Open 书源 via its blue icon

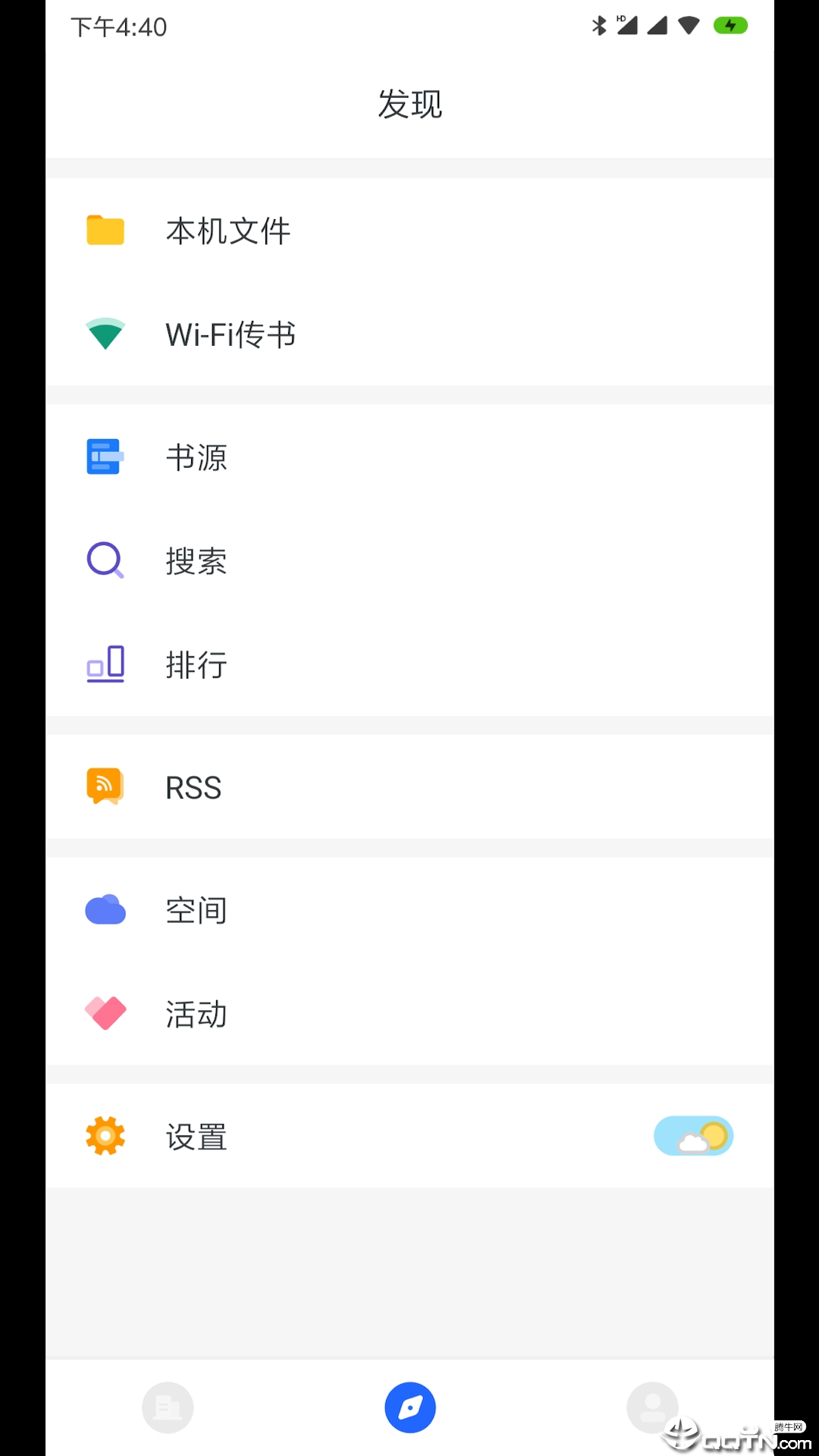click(104, 457)
